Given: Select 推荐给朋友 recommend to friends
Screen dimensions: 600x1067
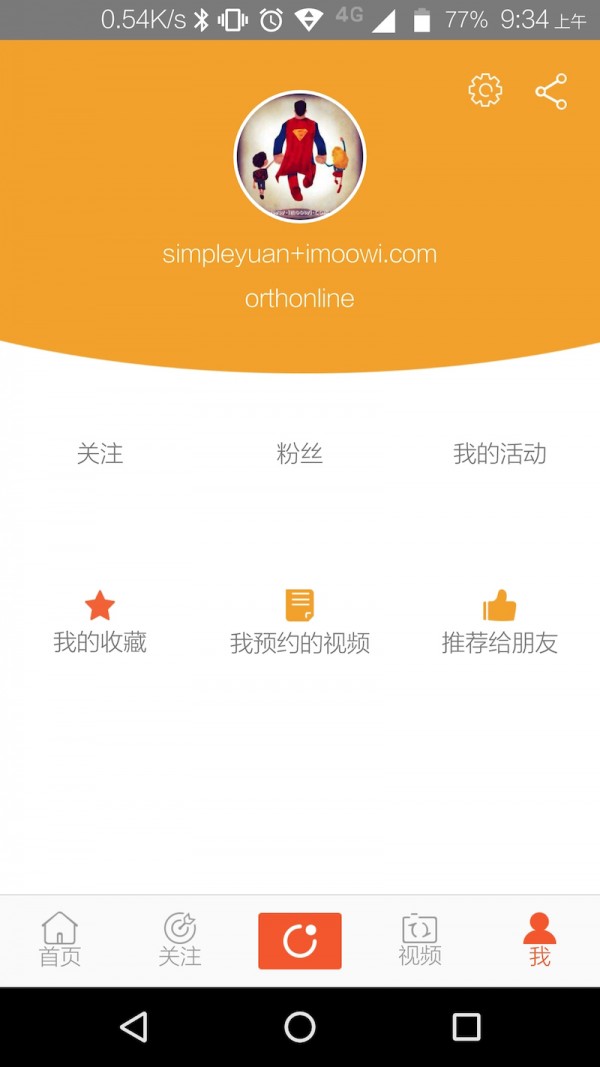Looking at the screenshot, I should point(499,623).
